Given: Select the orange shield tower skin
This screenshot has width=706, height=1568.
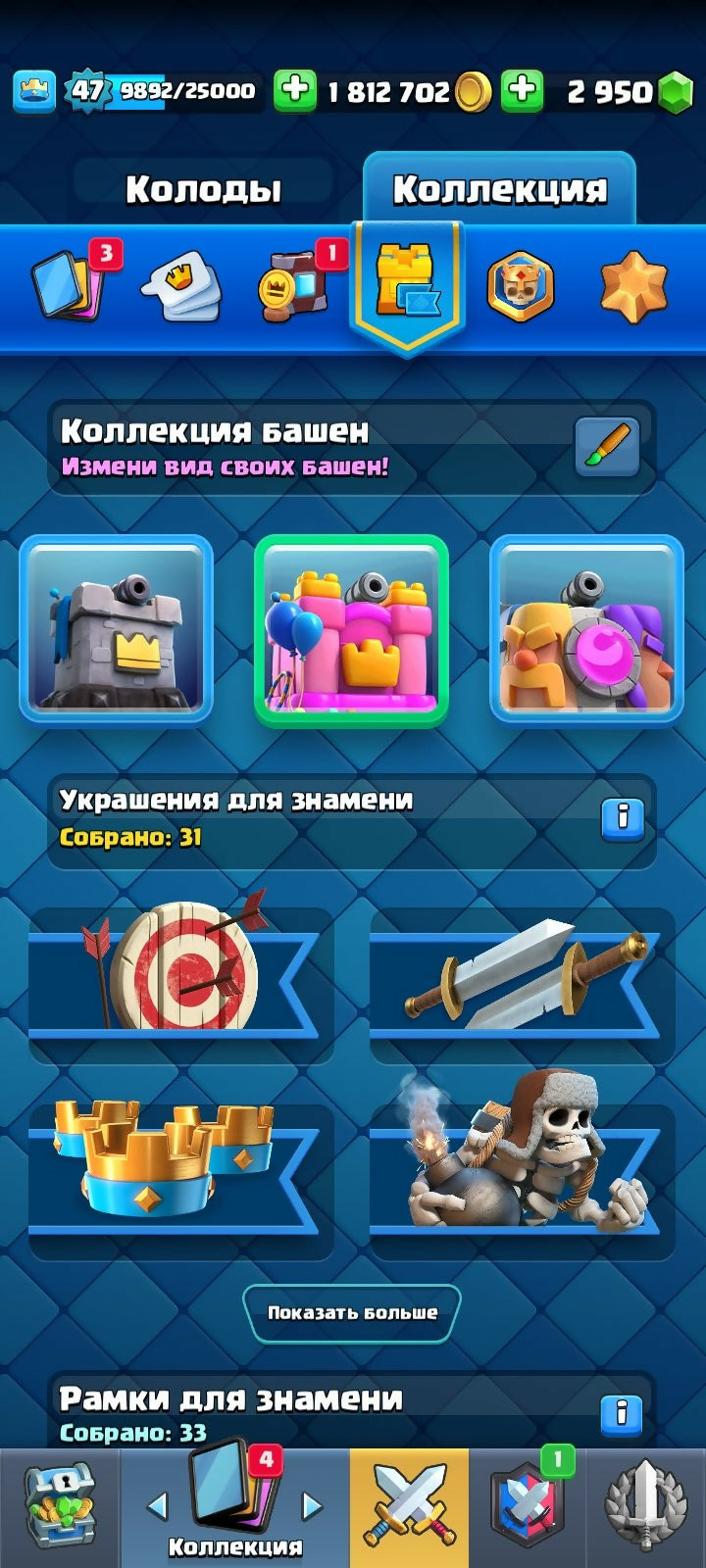Looking at the screenshot, I should 586,629.
